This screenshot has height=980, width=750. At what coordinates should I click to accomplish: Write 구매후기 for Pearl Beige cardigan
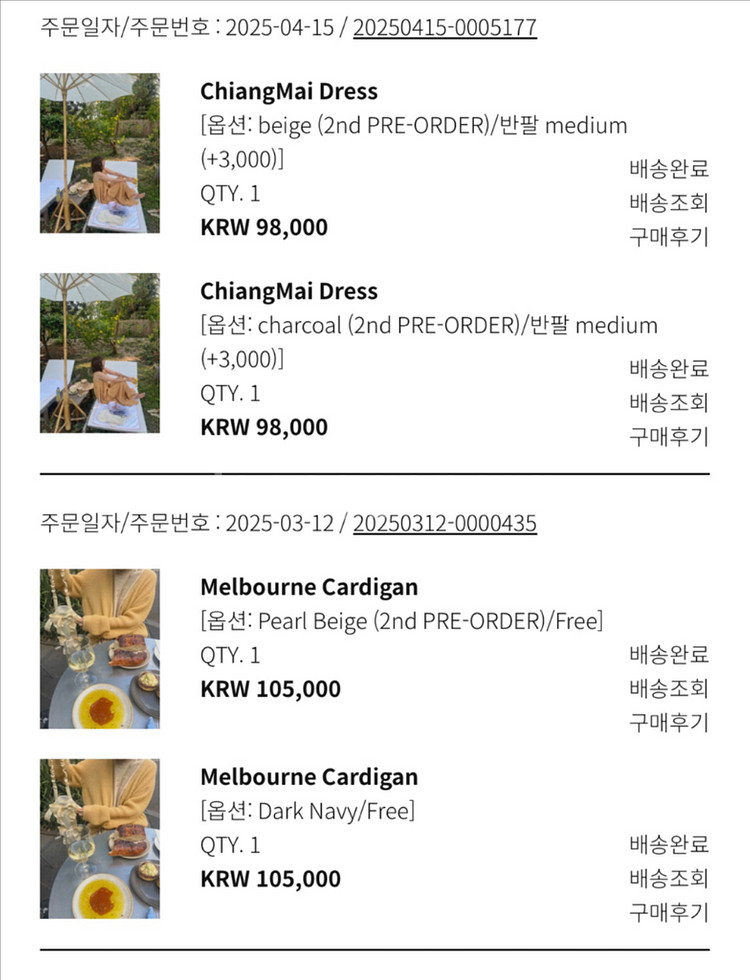coord(668,723)
